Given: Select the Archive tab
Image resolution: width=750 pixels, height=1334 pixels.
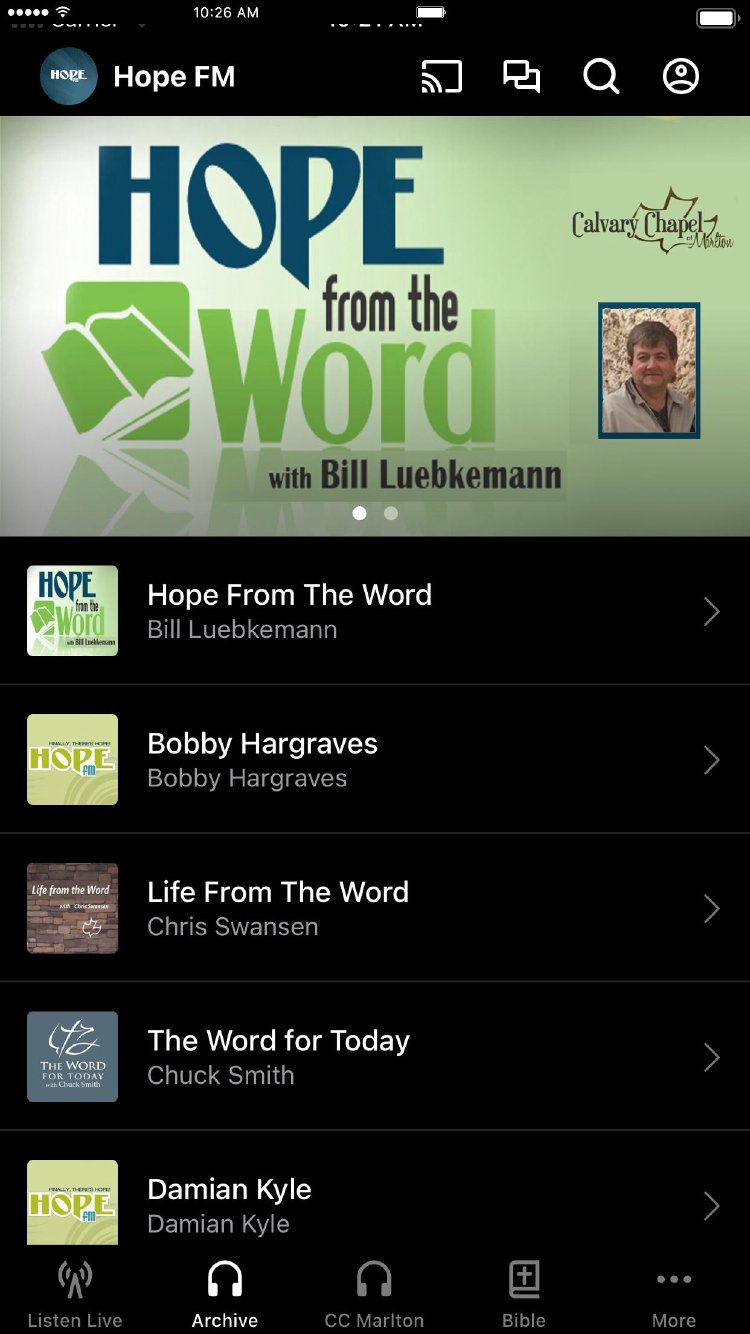Looking at the screenshot, I should coord(225,1293).
